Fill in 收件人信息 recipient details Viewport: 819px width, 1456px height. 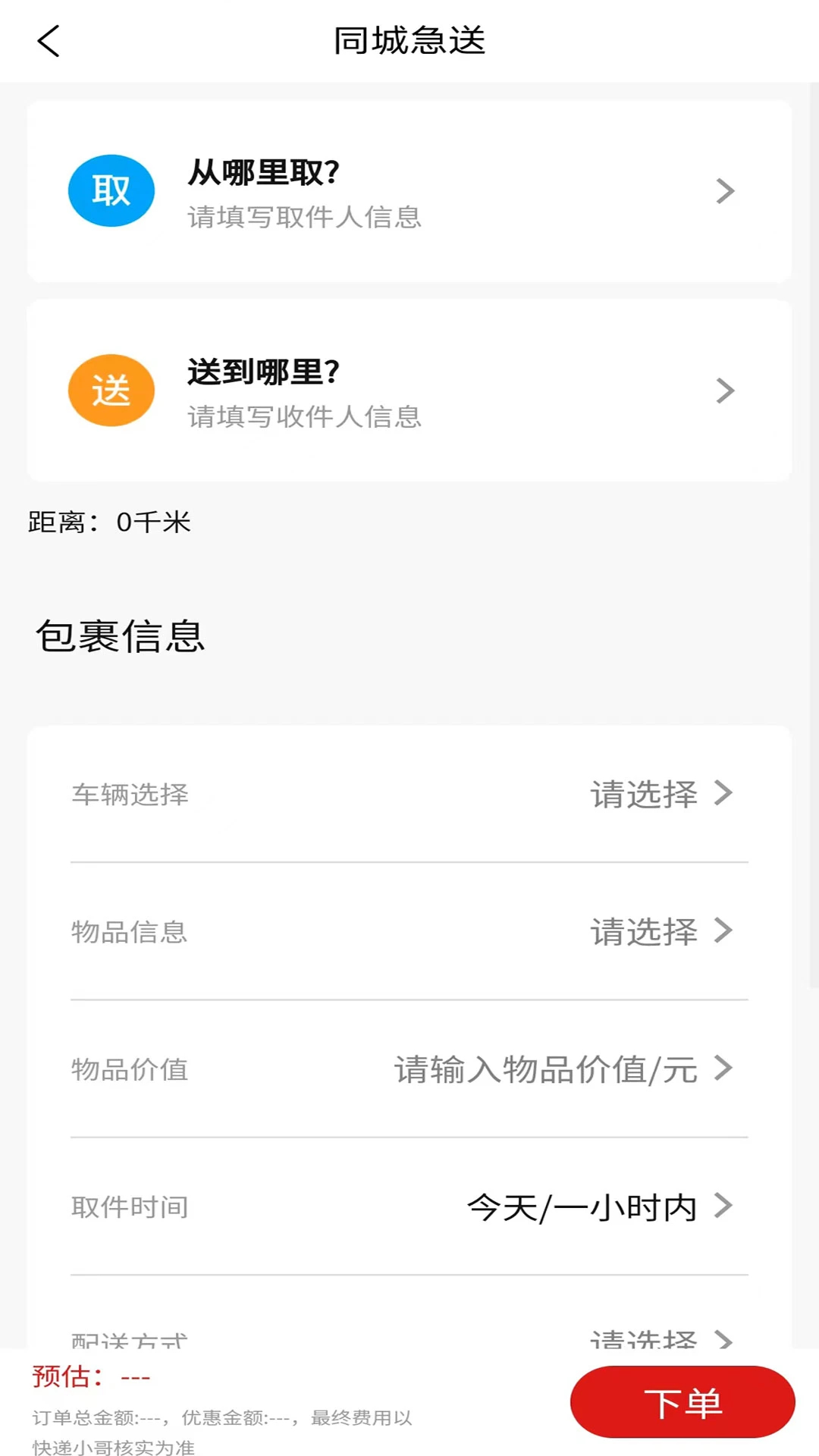(303, 417)
